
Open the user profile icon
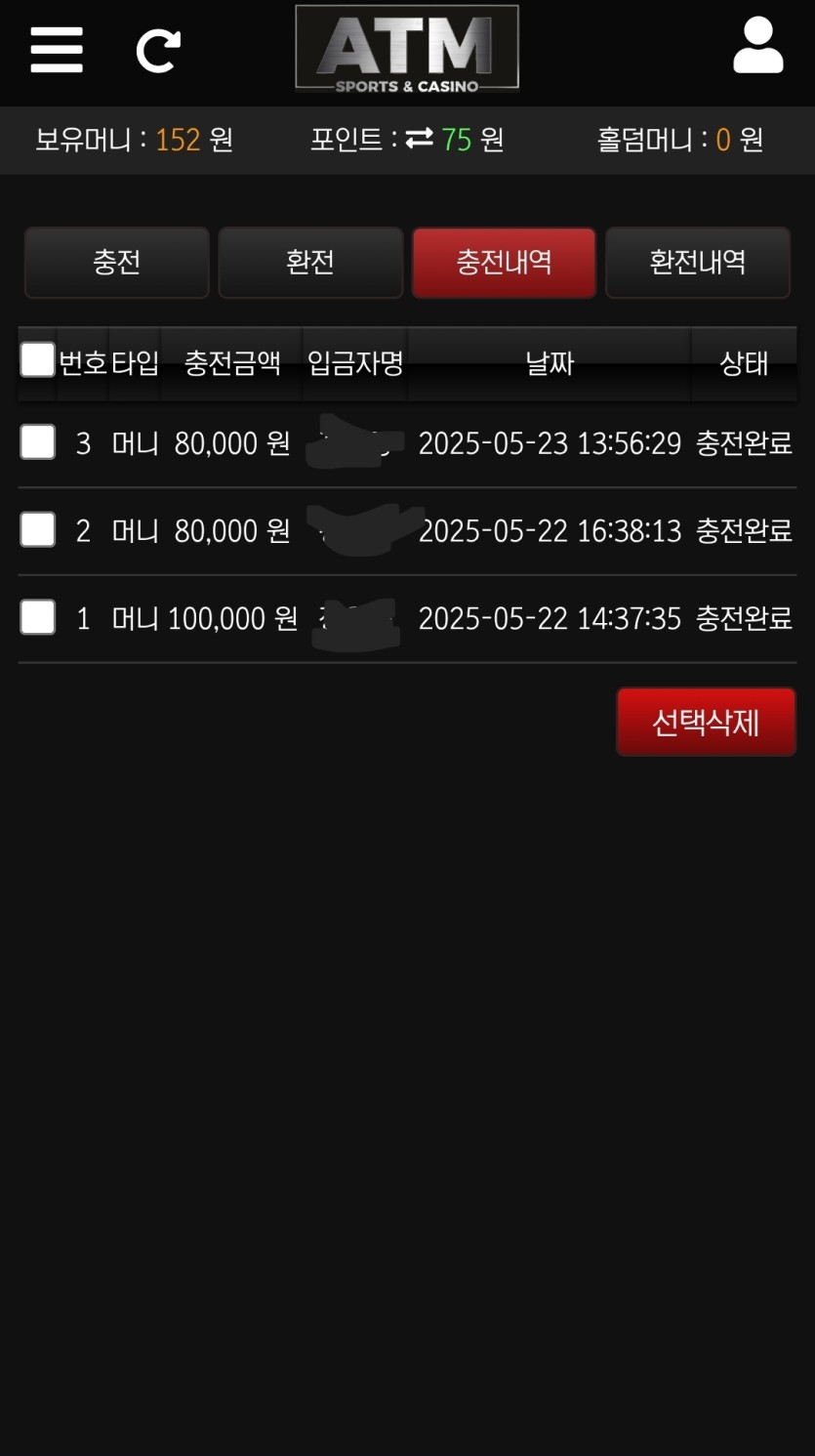click(757, 46)
